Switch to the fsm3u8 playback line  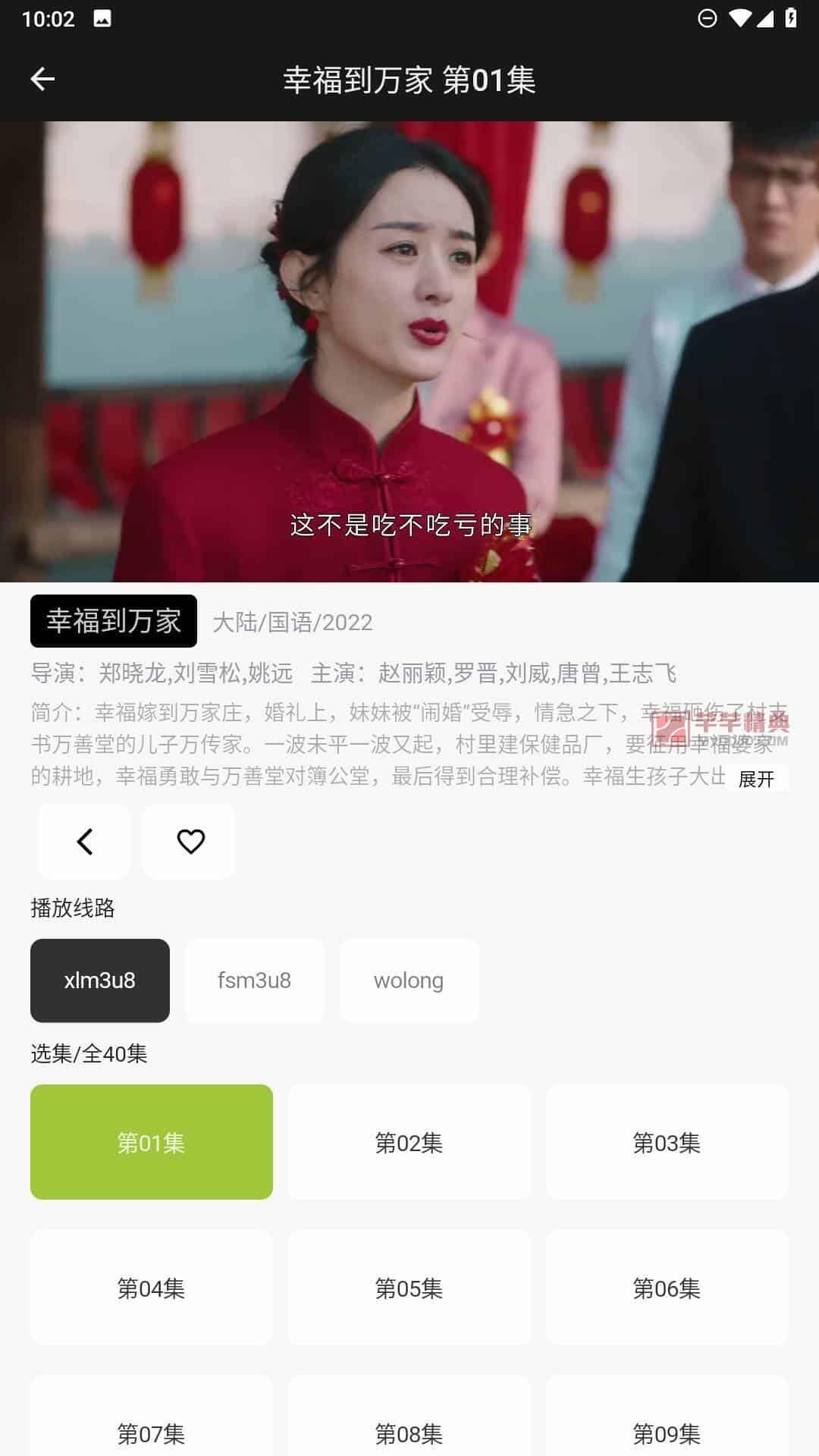255,981
